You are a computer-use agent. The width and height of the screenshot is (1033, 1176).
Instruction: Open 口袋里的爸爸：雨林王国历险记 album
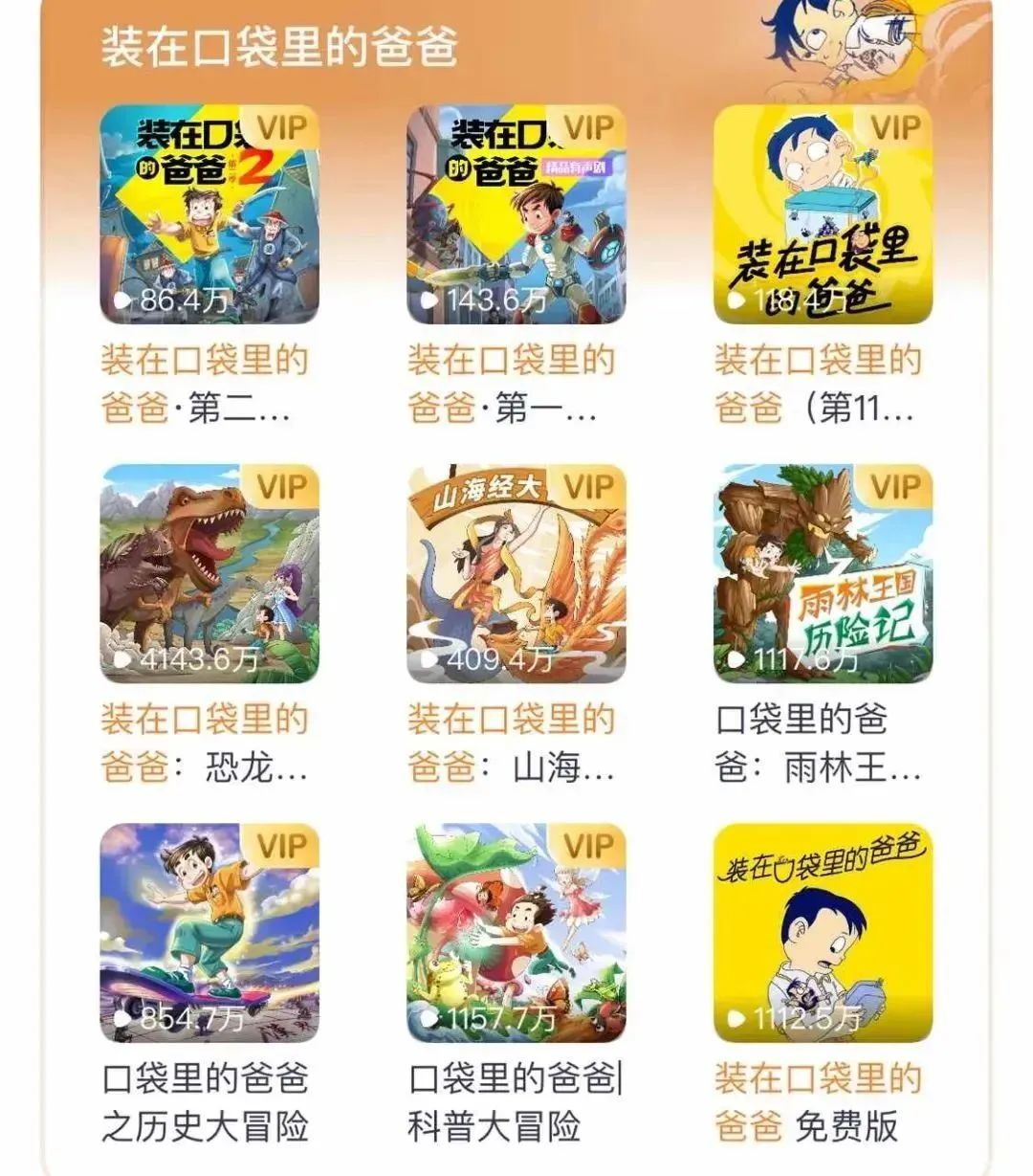point(823,574)
